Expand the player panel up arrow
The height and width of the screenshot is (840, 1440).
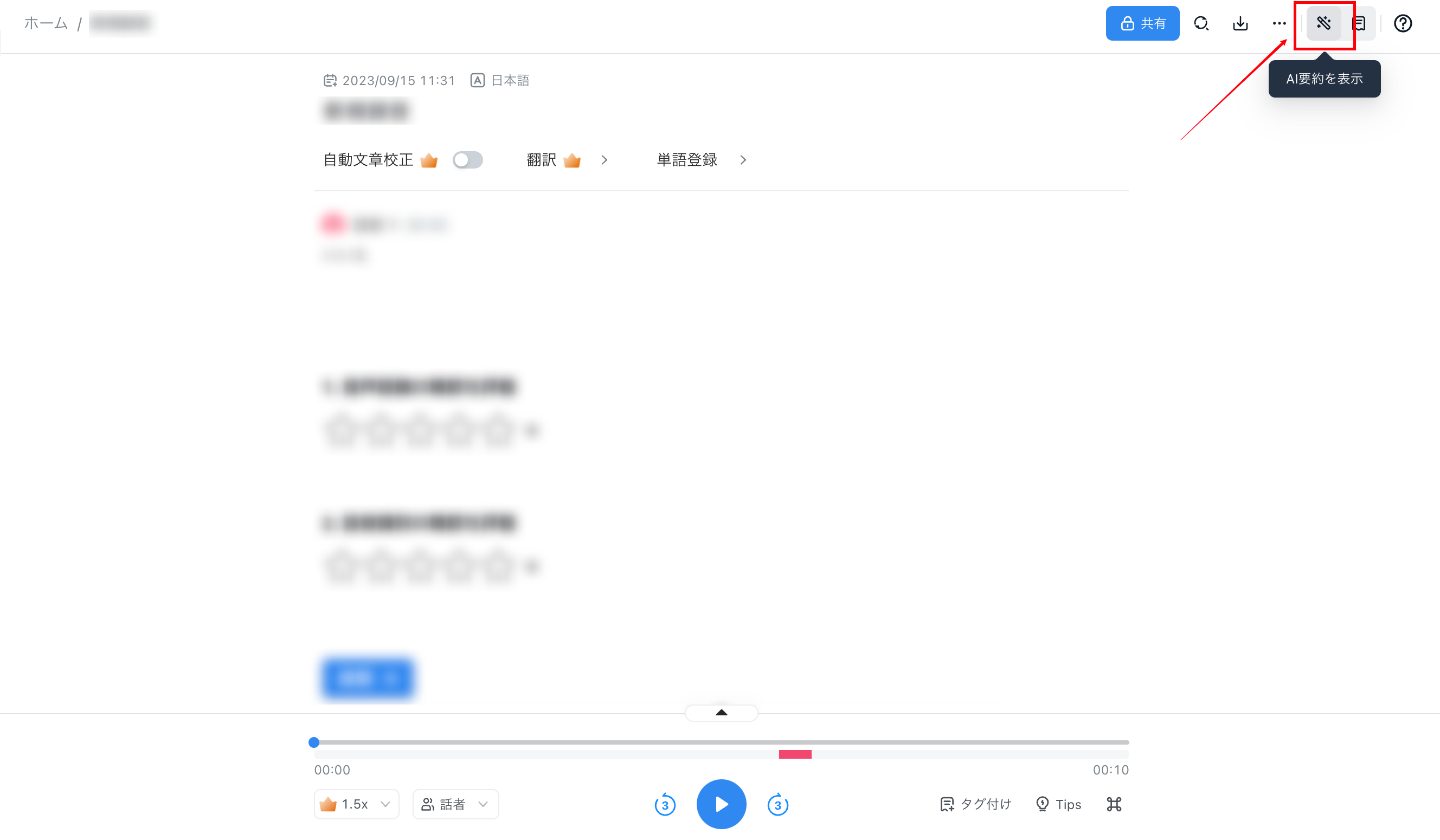pos(721,713)
